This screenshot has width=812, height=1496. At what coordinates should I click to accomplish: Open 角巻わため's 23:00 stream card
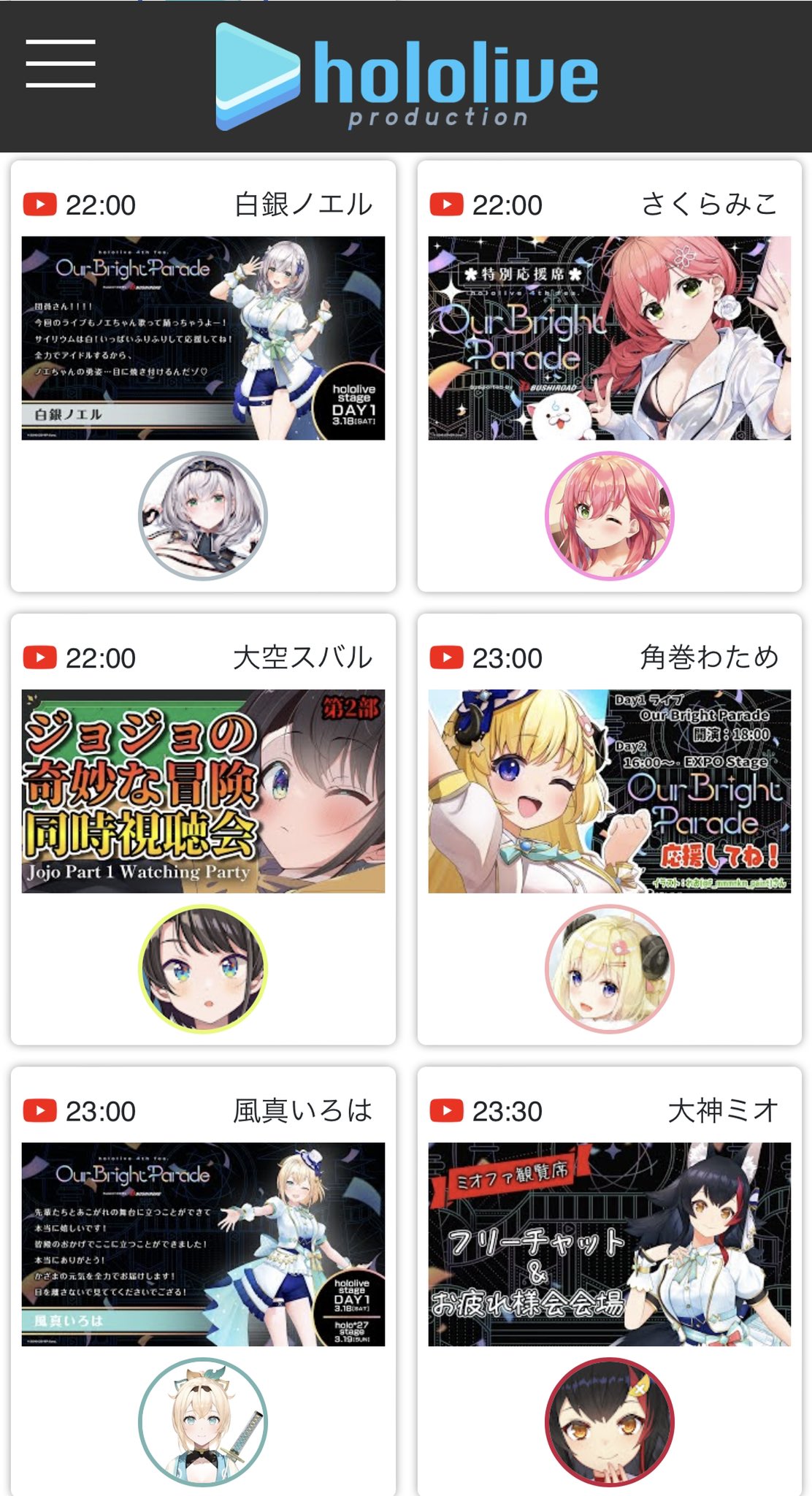click(x=609, y=791)
